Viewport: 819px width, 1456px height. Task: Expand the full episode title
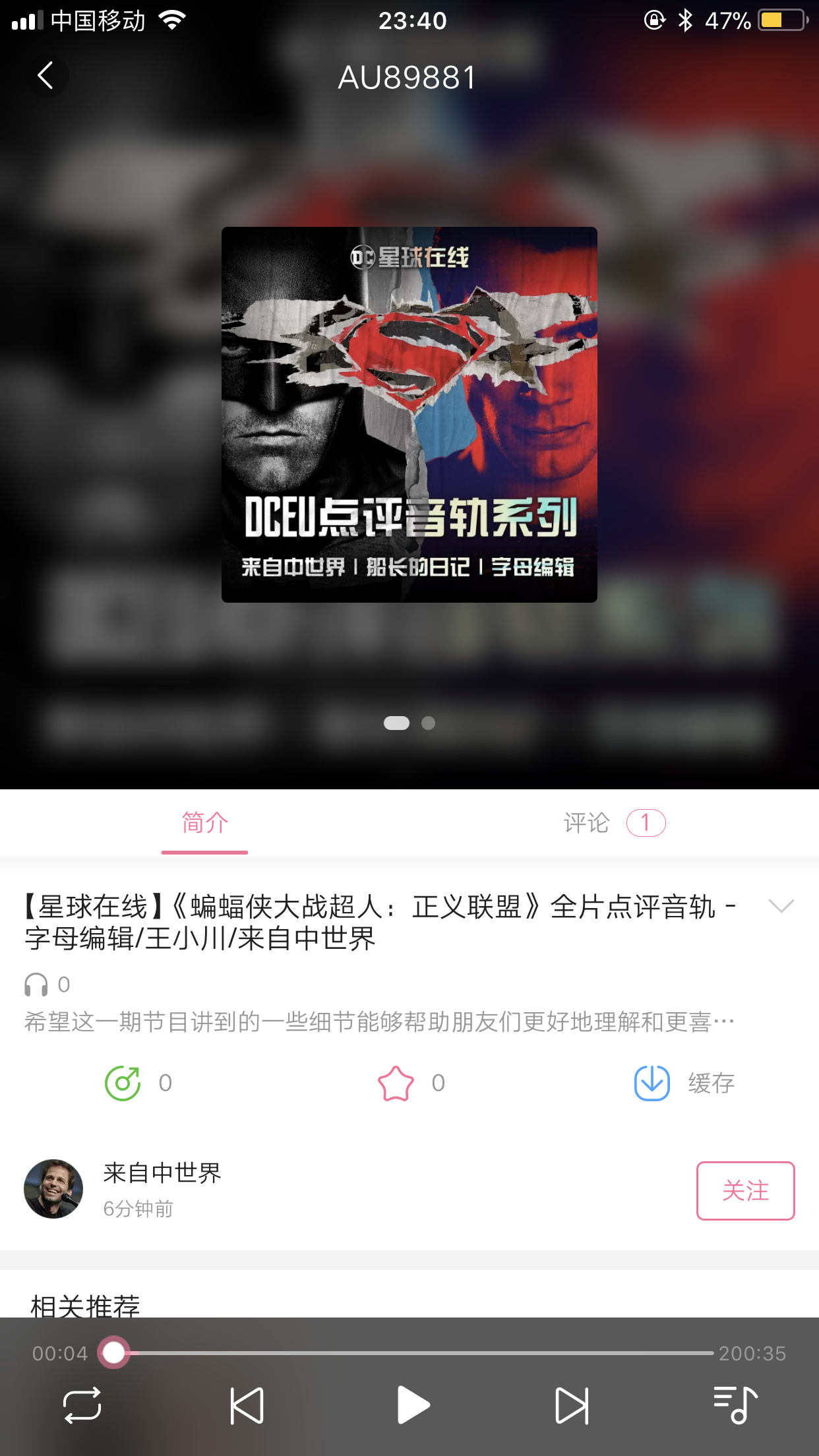pyautogui.click(x=782, y=907)
